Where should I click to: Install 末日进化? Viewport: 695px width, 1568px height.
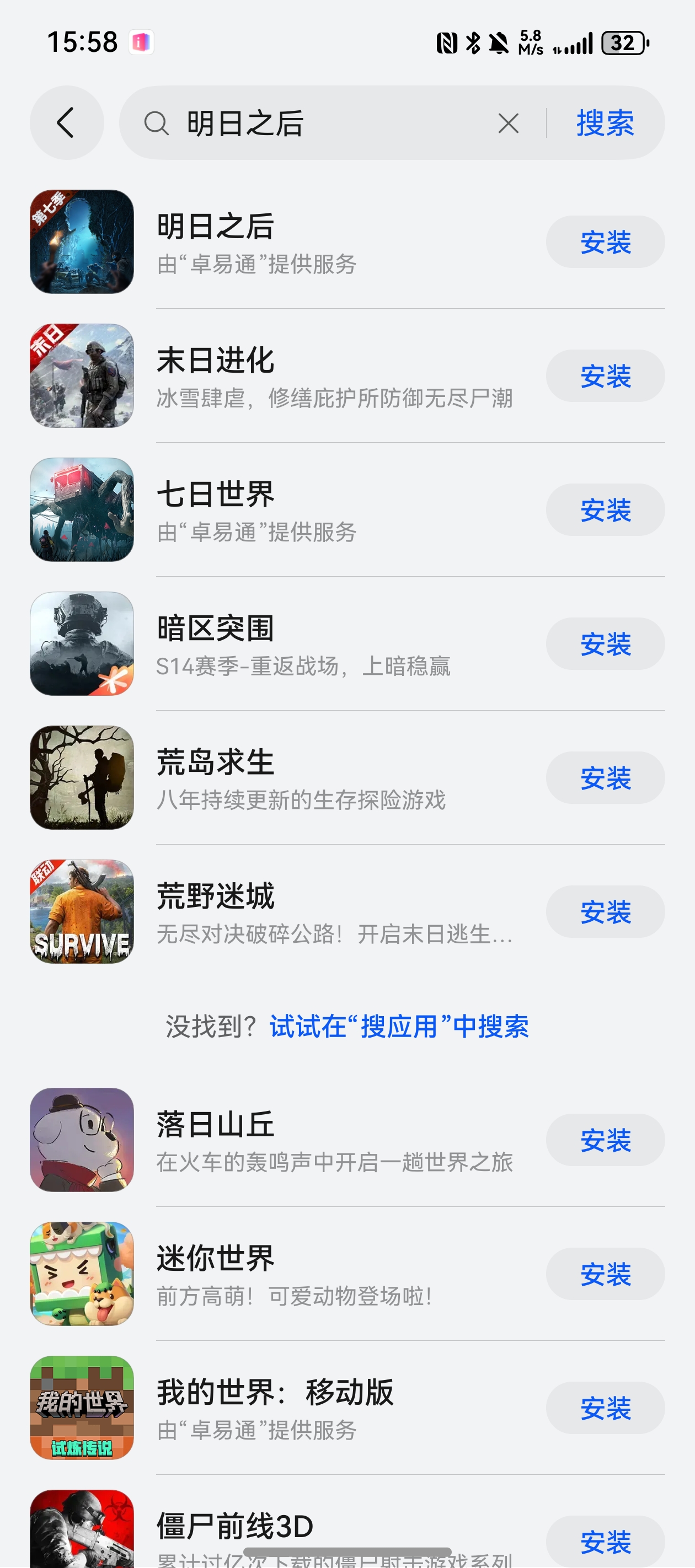tap(605, 376)
